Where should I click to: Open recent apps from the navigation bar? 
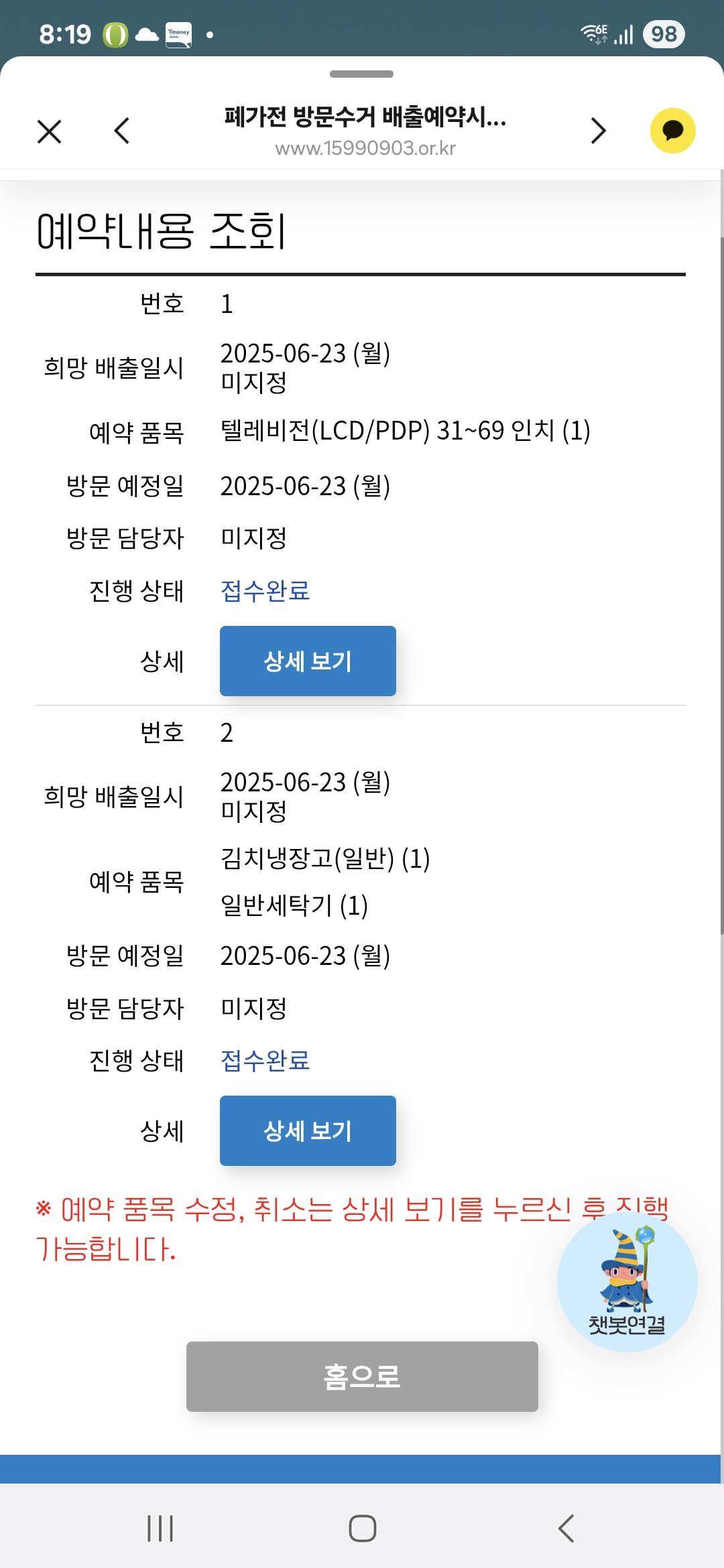click(160, 1528)
